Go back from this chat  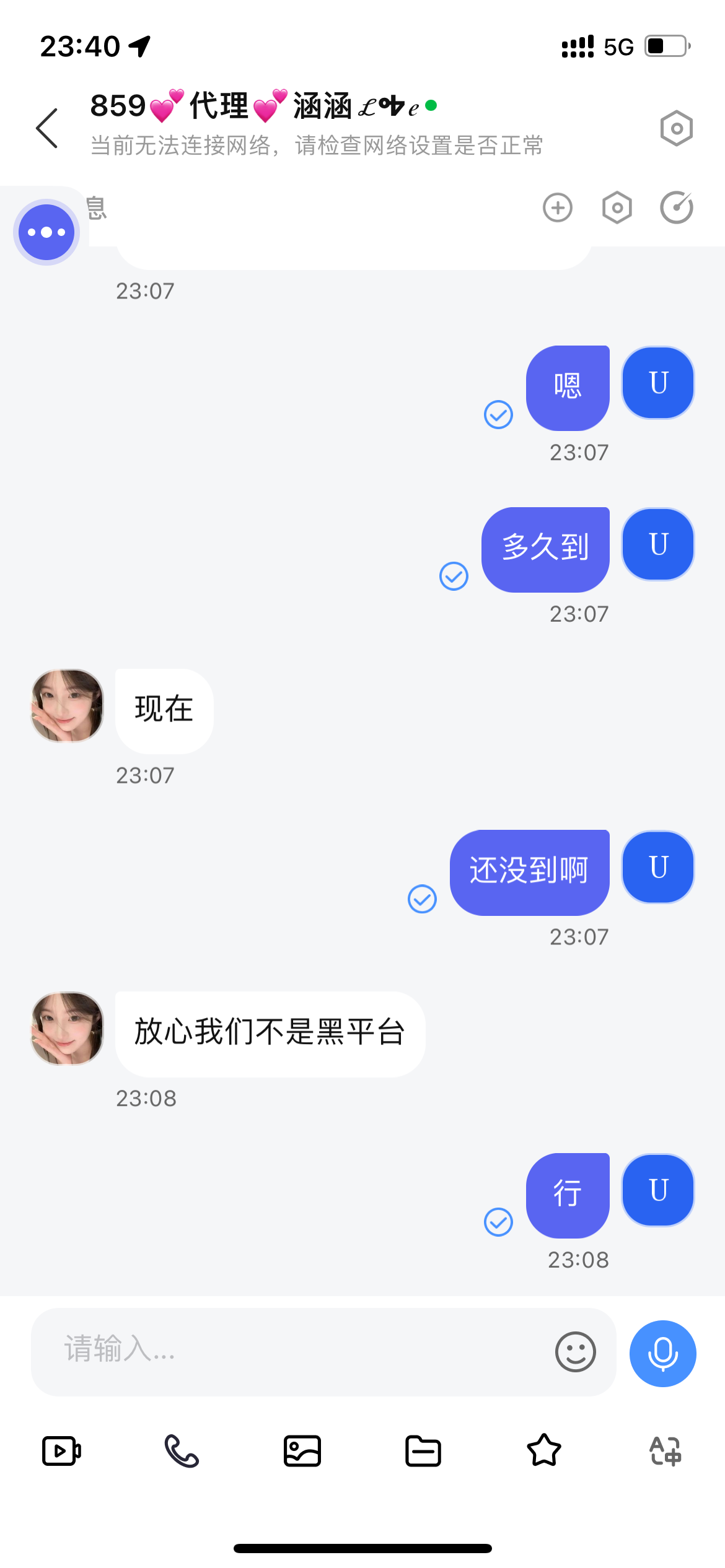coord(47,128)
